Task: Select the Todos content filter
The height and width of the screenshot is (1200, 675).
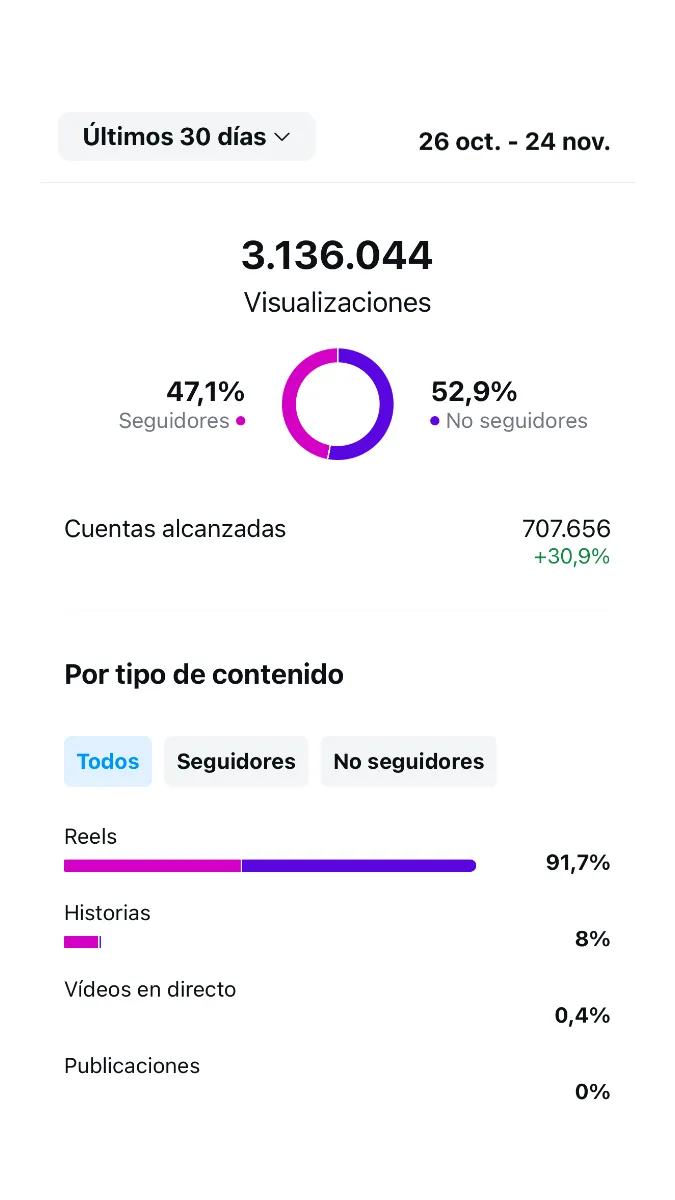Action: (108, 761)
